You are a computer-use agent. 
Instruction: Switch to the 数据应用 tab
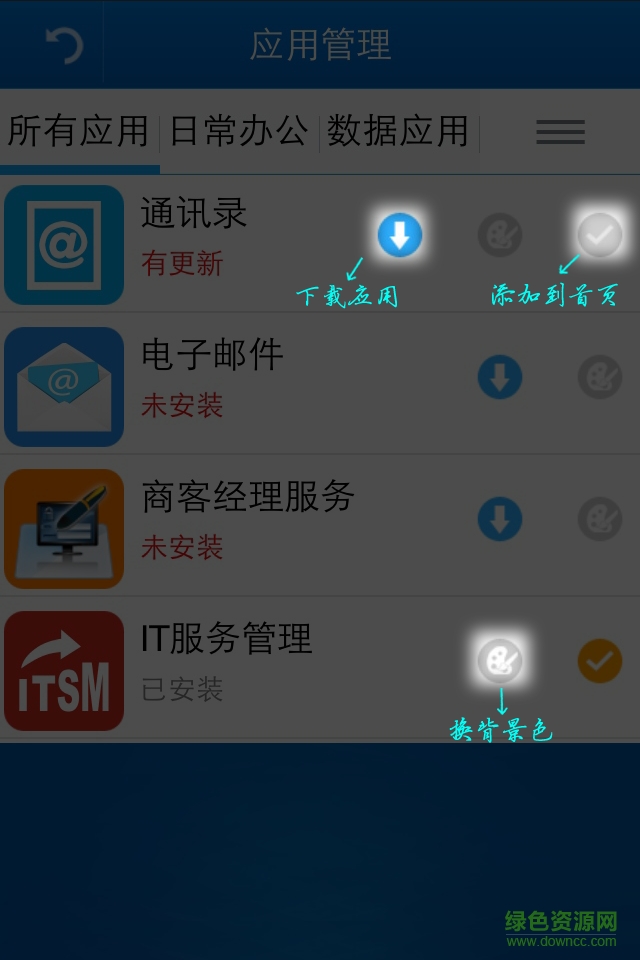click(x=398, y=131)
